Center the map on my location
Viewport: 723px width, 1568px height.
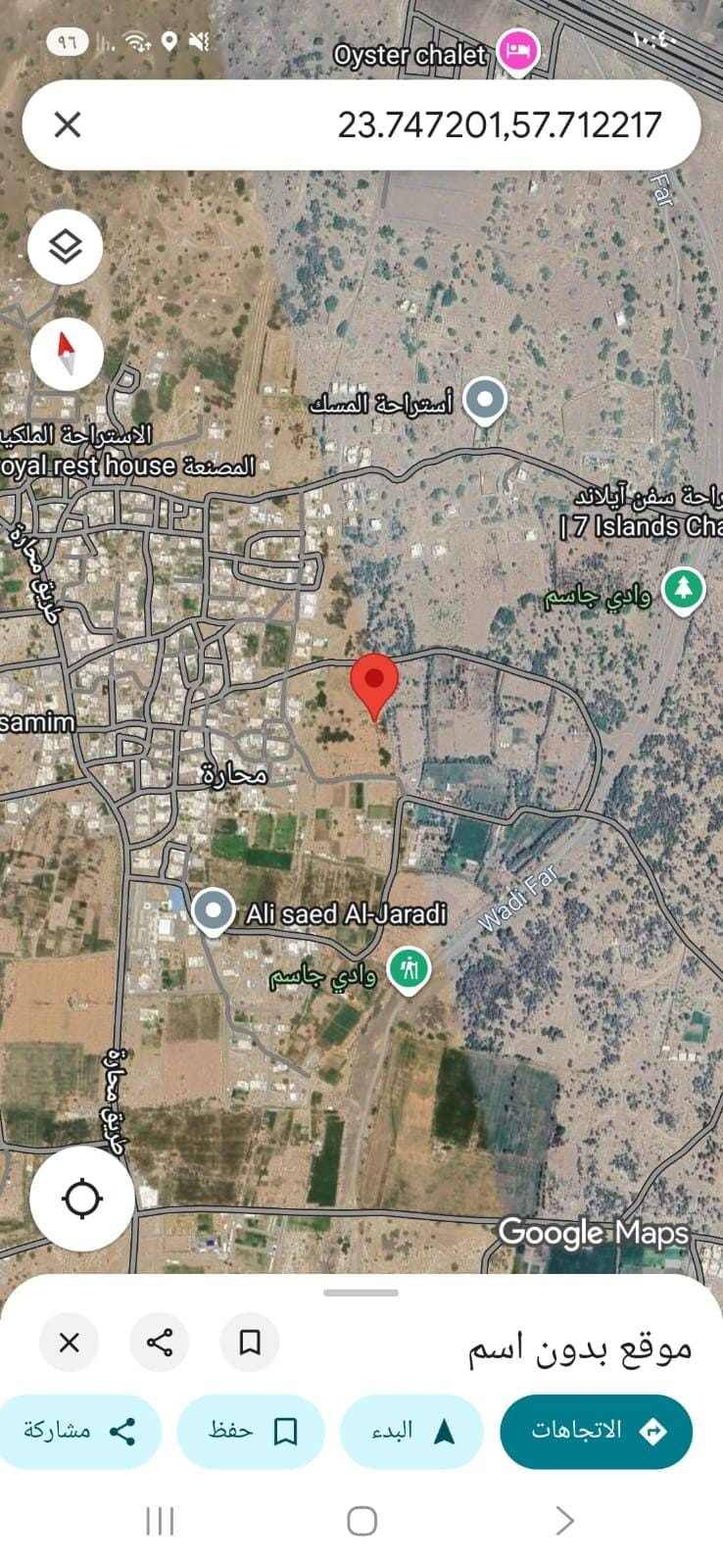81,1199
